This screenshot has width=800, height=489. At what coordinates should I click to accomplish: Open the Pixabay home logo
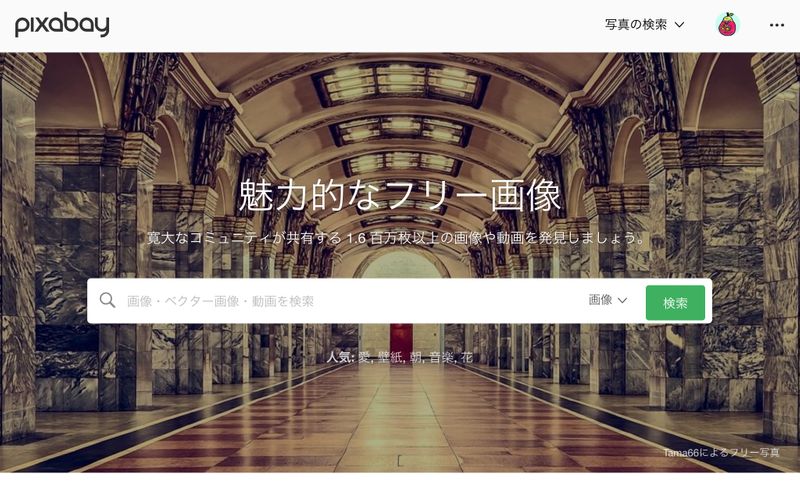click(62, 25)
